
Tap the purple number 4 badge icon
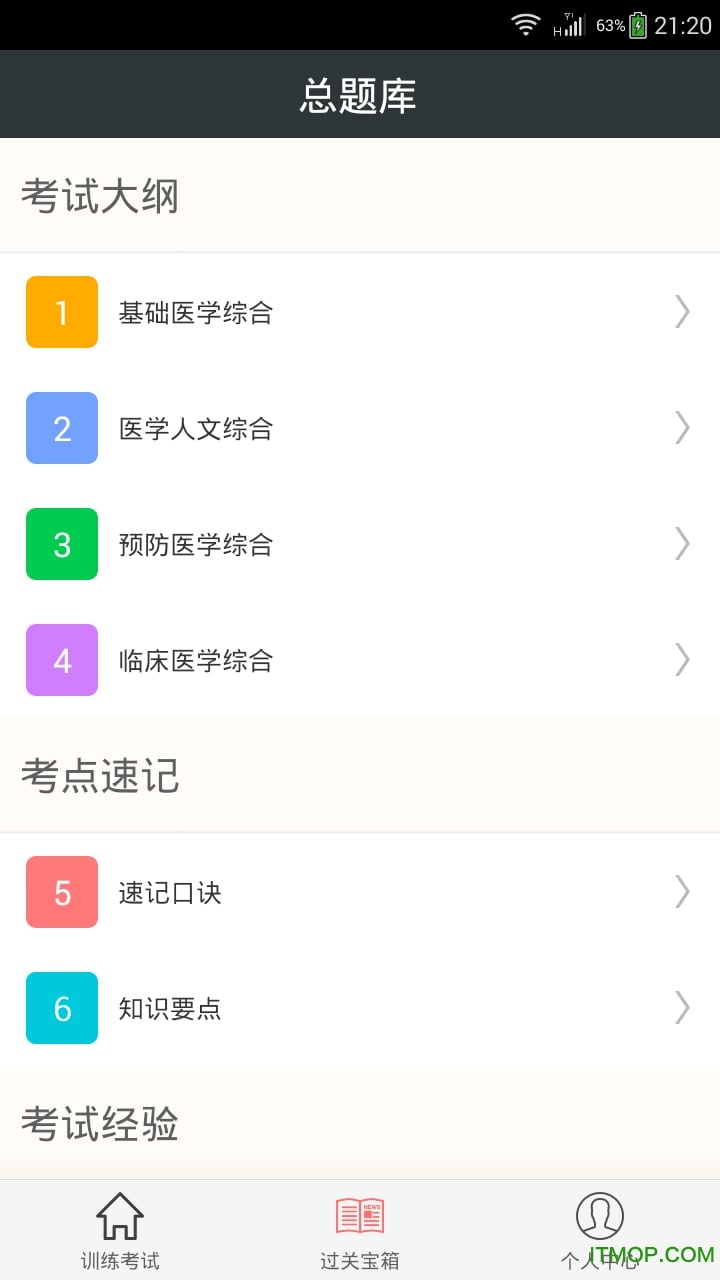tap(61, 660)
